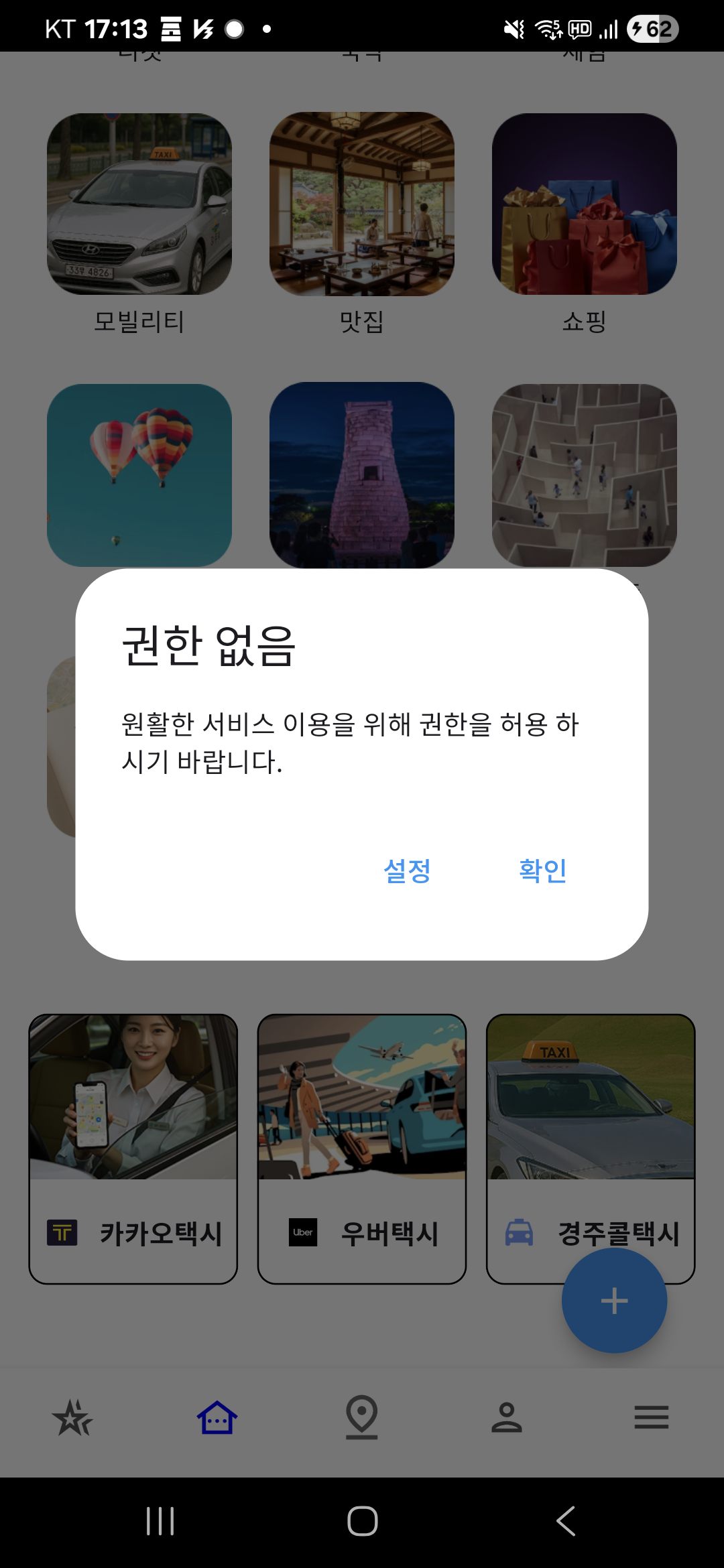Open the recent apps view
This screenshot has height=1568, width=724.
(x=160, y=1521)
